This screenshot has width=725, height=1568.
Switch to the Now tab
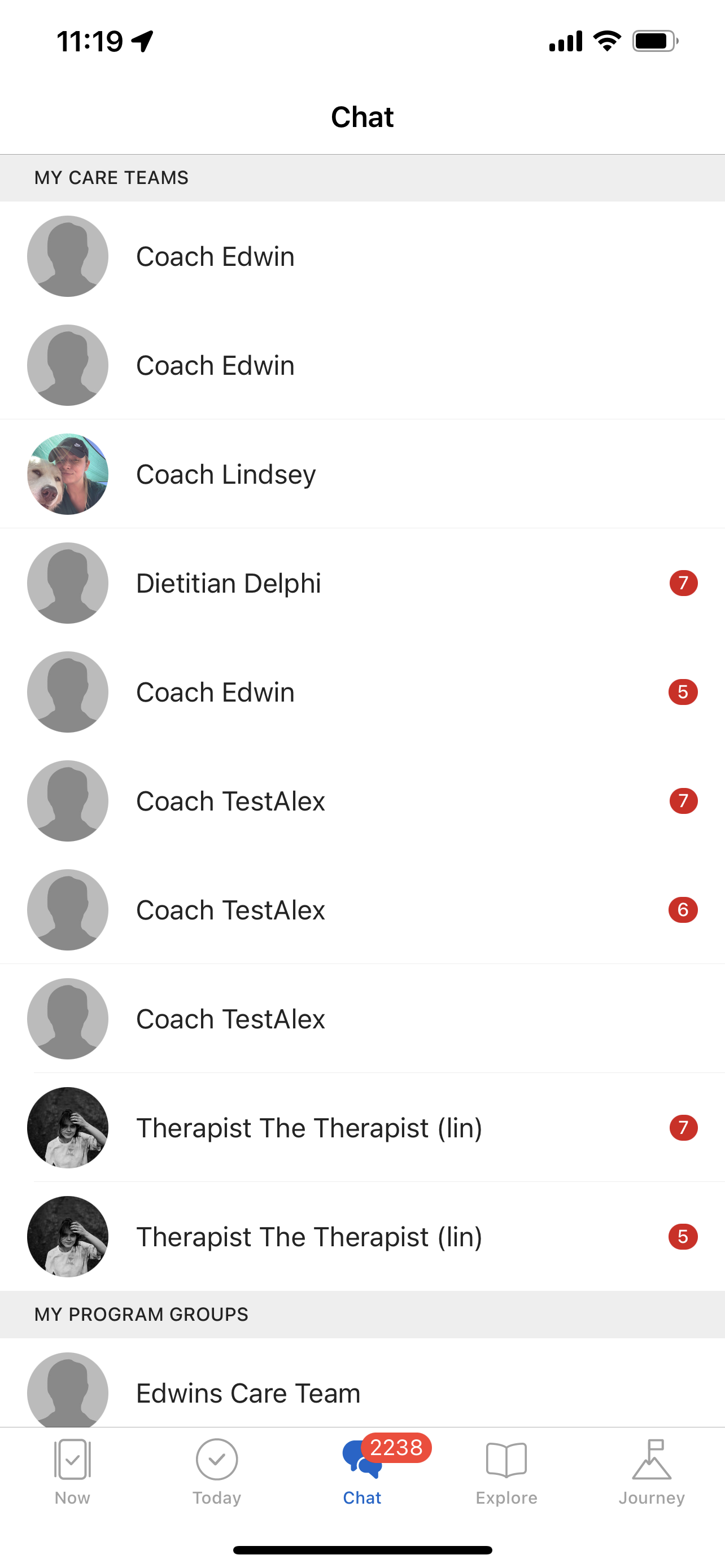(x=72, y=1471)
